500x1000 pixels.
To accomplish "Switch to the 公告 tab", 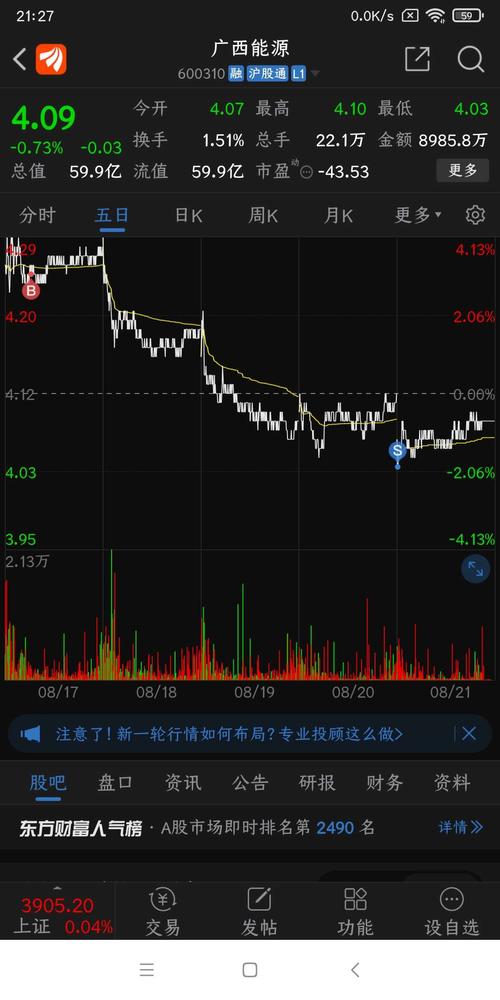I will (x=250, y=783).
